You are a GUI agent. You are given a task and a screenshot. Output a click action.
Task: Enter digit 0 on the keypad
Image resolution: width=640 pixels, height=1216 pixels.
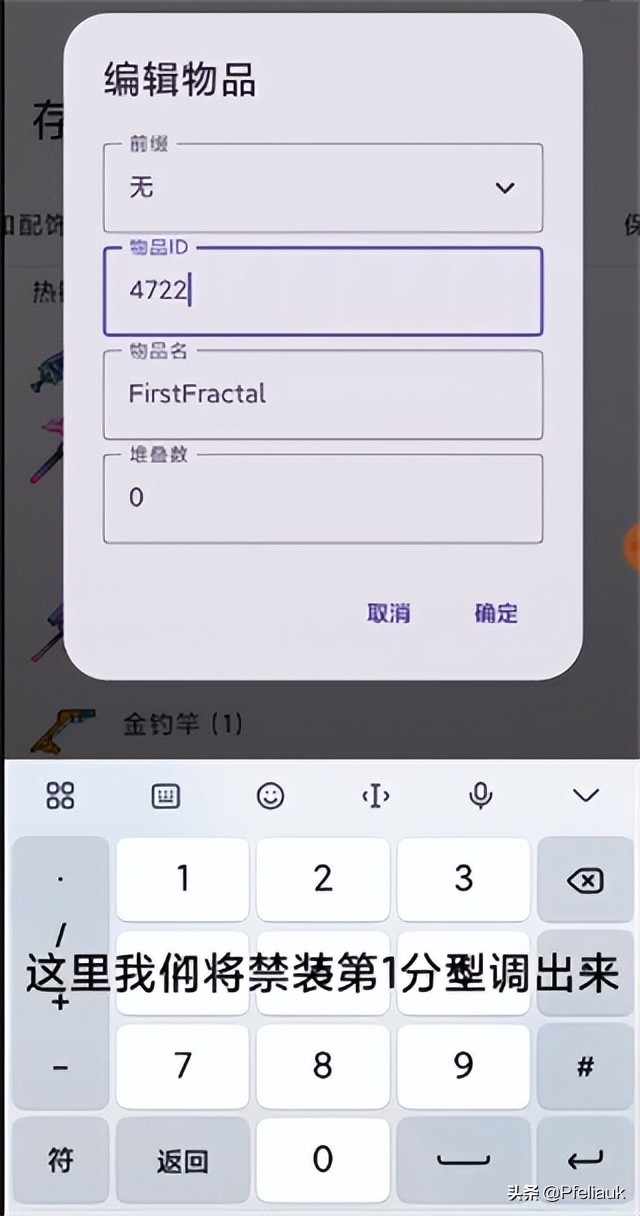(x=322, y=1159)
